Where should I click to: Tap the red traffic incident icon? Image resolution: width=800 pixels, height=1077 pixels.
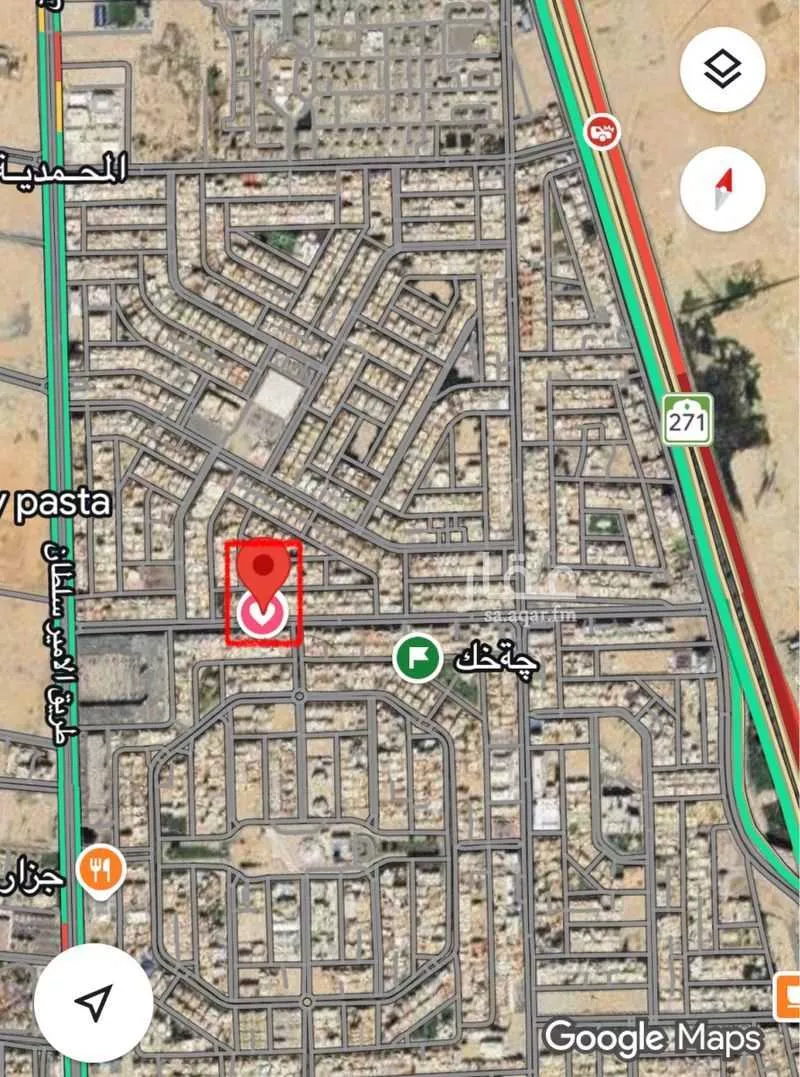point(602,130)
